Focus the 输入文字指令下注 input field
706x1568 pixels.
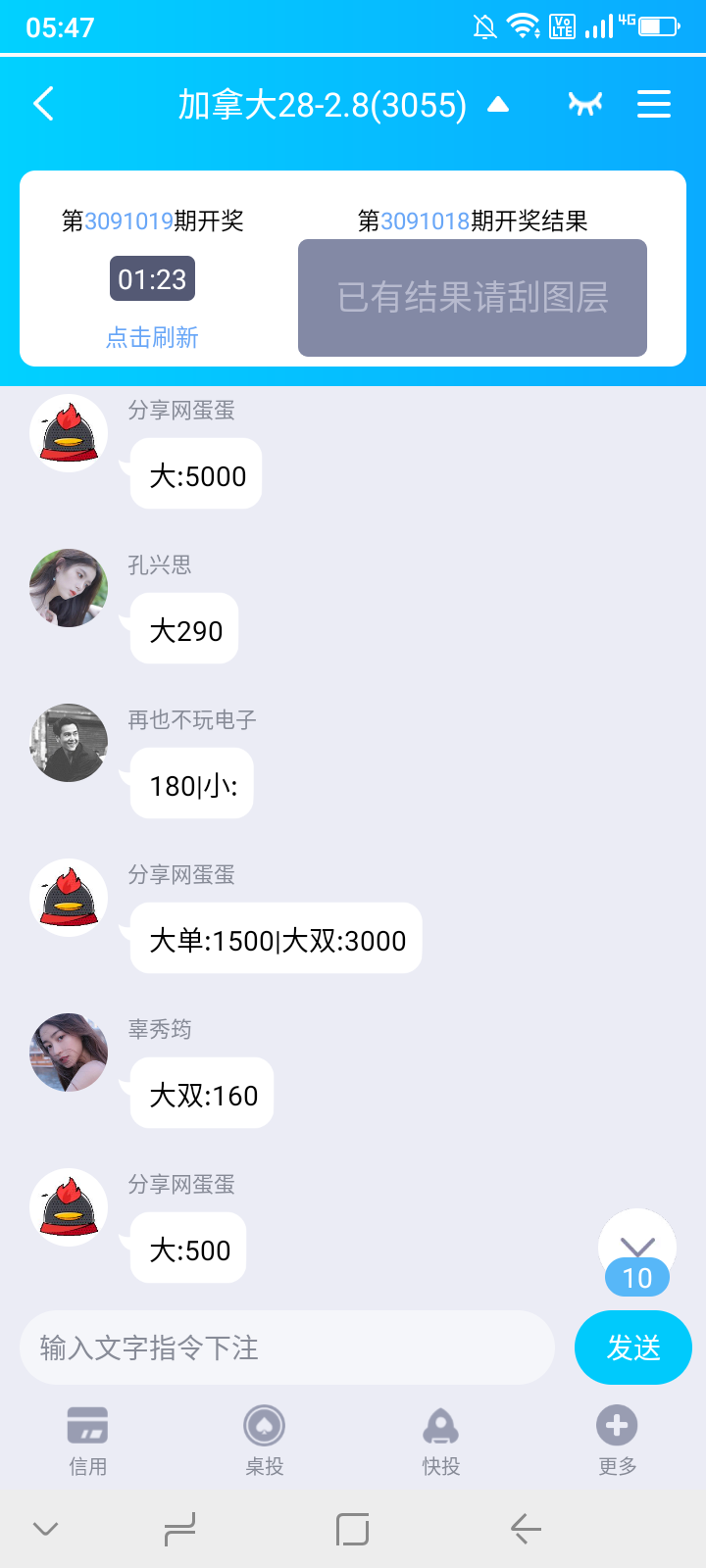(x=286, y=1347)
